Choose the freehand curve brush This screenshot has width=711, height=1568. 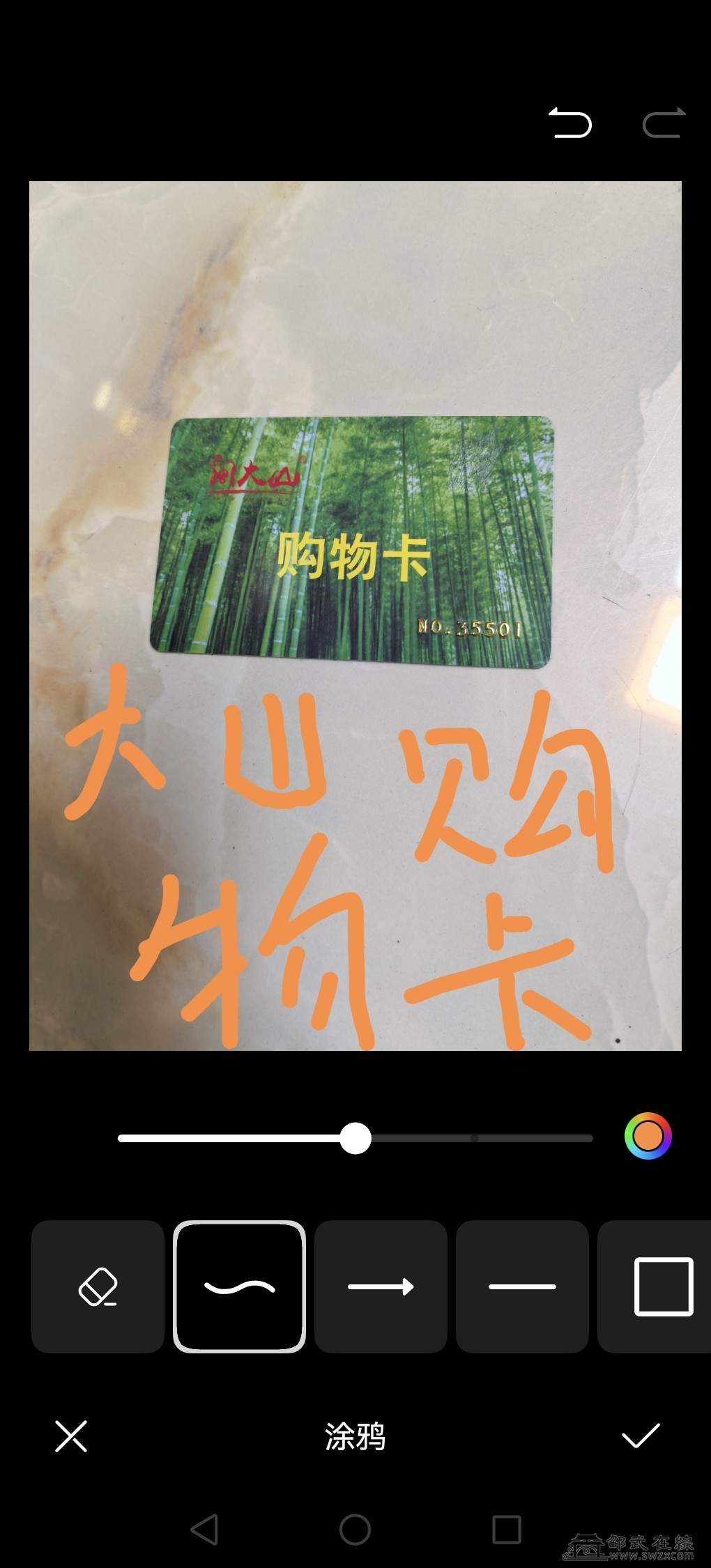click(x=239, y=1286)
